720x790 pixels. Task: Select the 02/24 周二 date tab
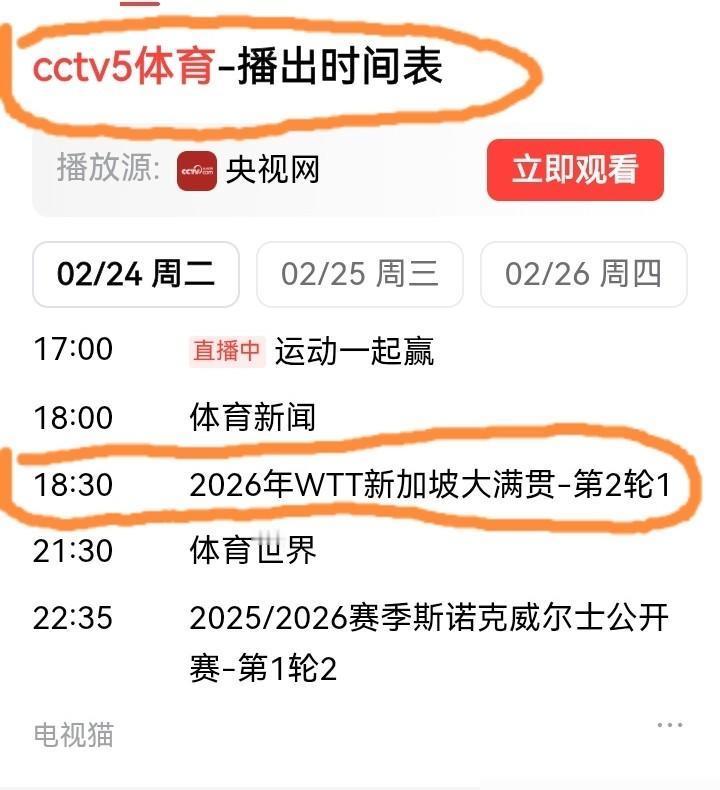[x=136, y=275]
